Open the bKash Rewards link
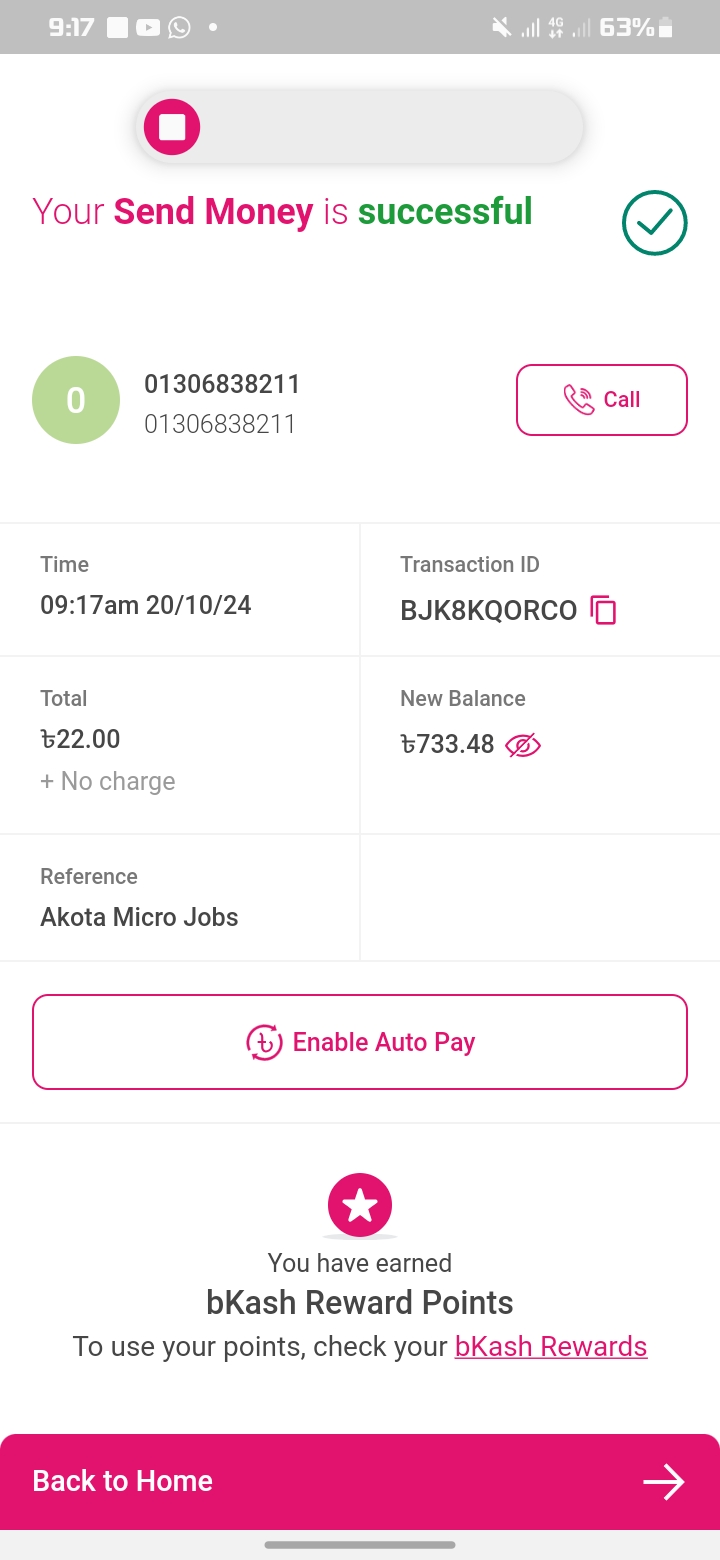 (x=551, y=1347)
